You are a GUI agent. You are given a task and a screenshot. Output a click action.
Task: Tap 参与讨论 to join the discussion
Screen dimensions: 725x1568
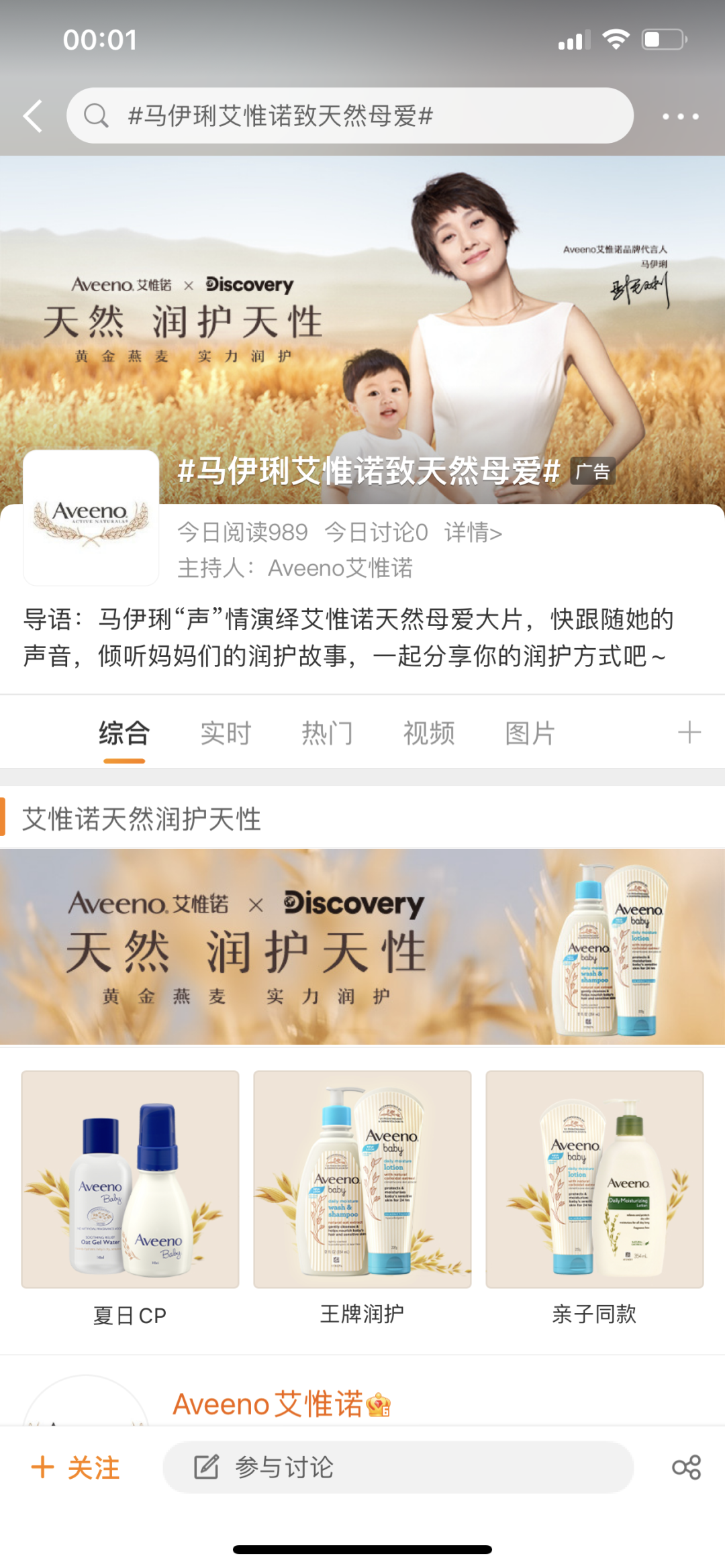pos(397,1467)
